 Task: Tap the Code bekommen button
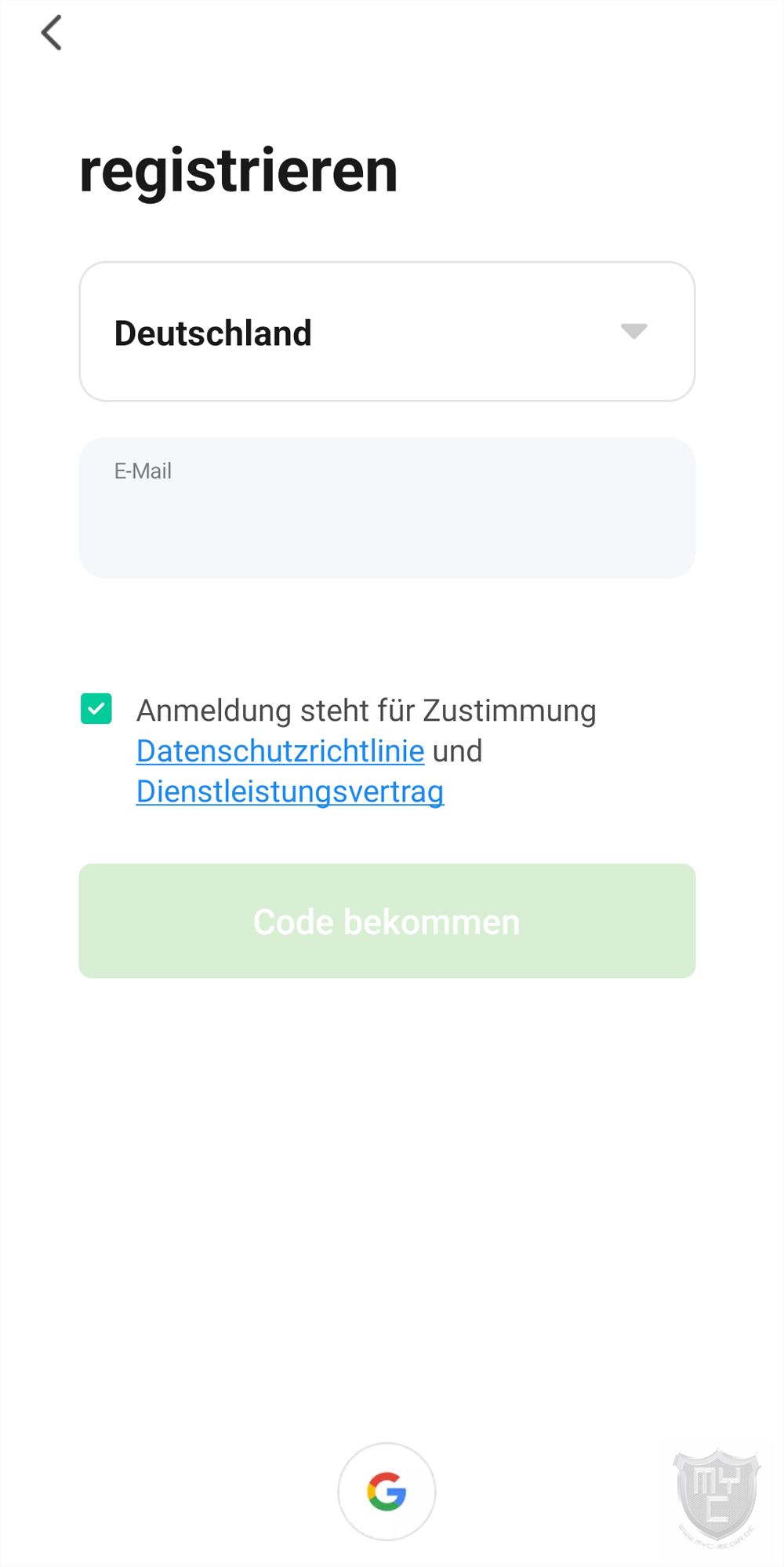coord(387,921)
